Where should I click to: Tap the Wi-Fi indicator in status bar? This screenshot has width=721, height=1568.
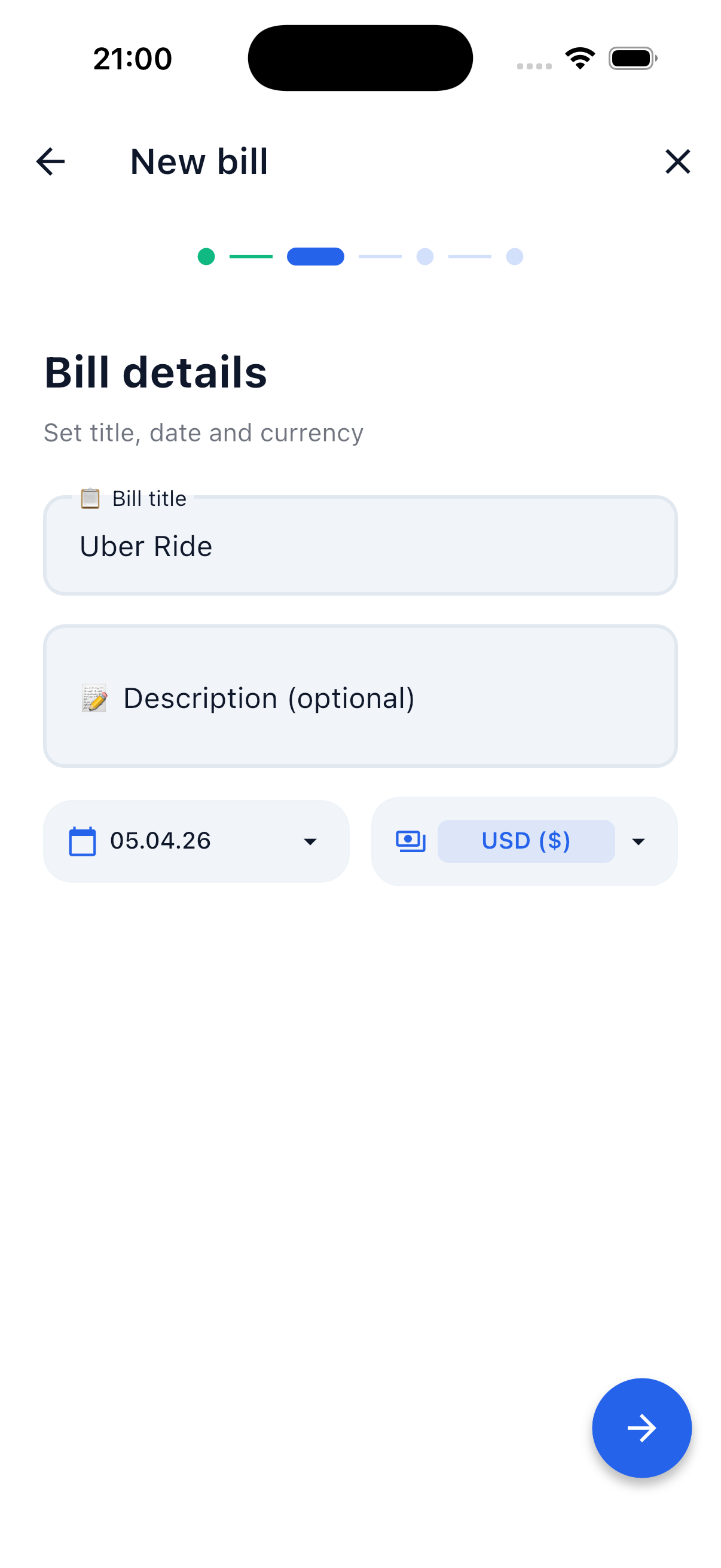(579, 57)
